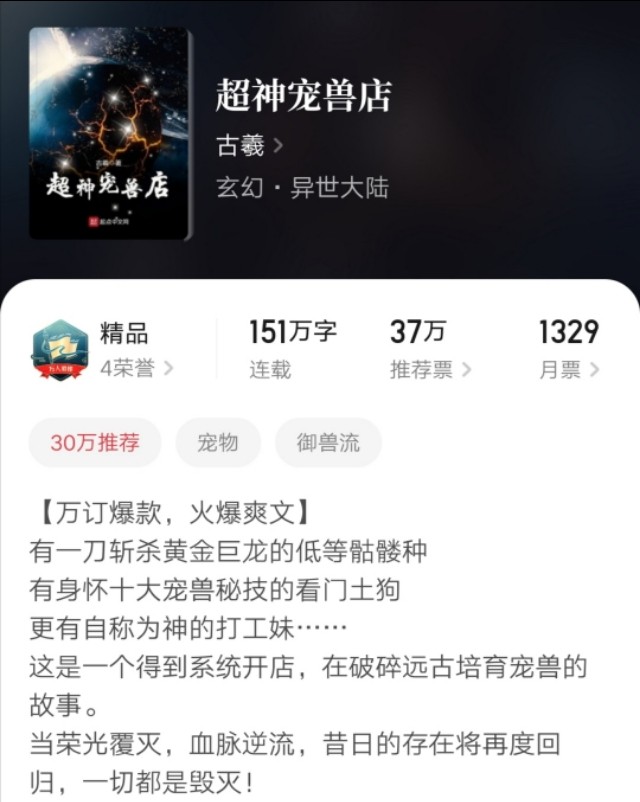640x802 pixels.
Task: View the 4荣誉 honors list
Action: 136,369
